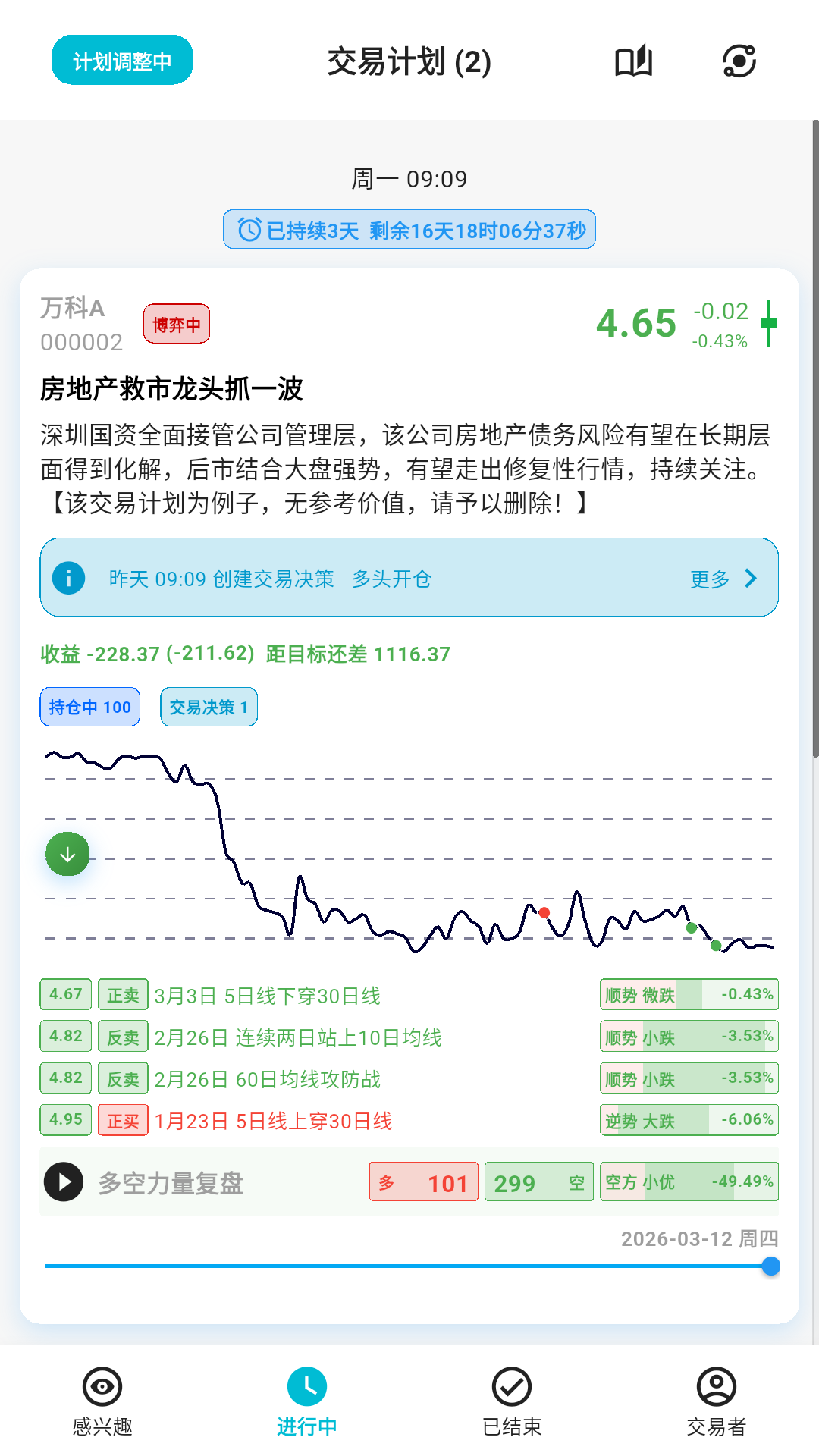
Task: Open 交易者 via the person icon
Action: (x=717, y=1387)
